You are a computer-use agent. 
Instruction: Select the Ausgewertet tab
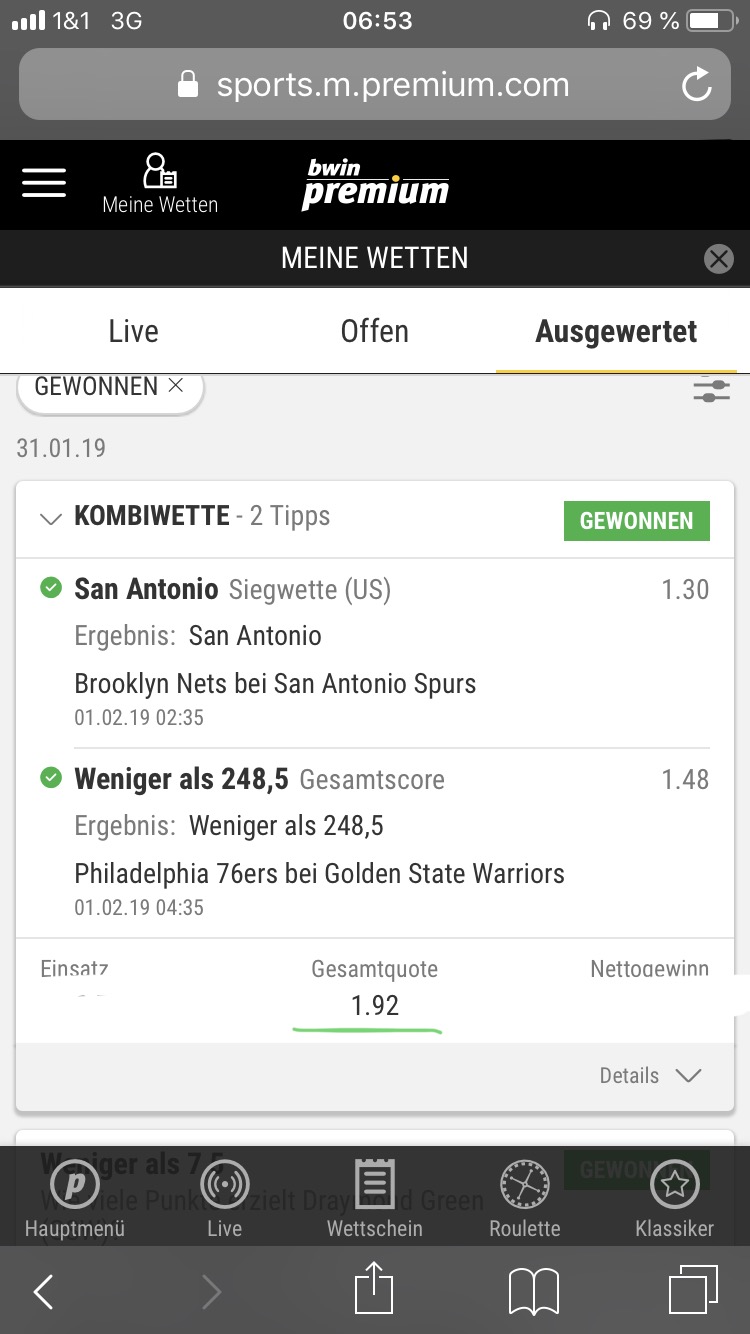(616, 331)
